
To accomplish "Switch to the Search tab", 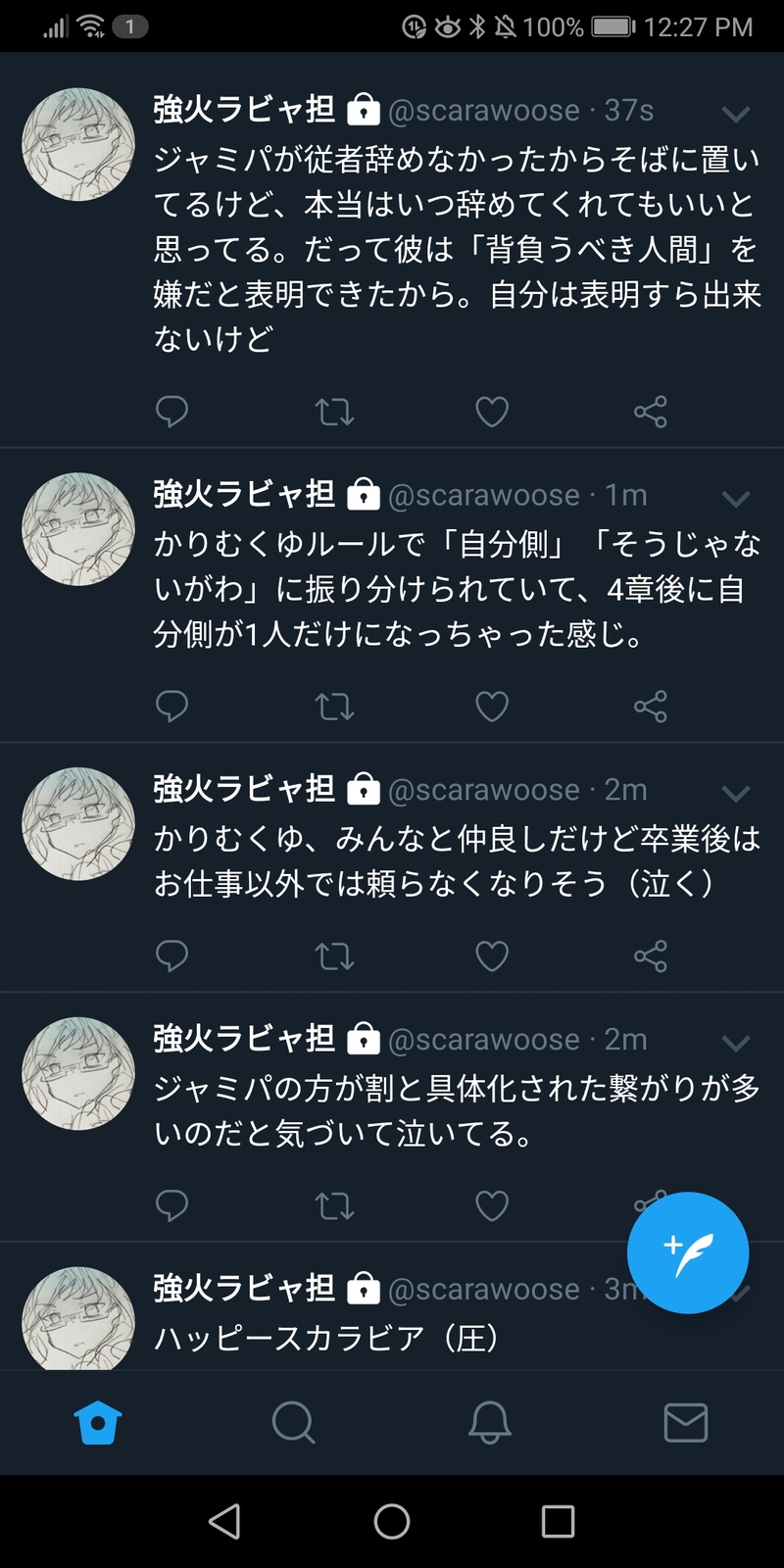I will [293, 1422].
